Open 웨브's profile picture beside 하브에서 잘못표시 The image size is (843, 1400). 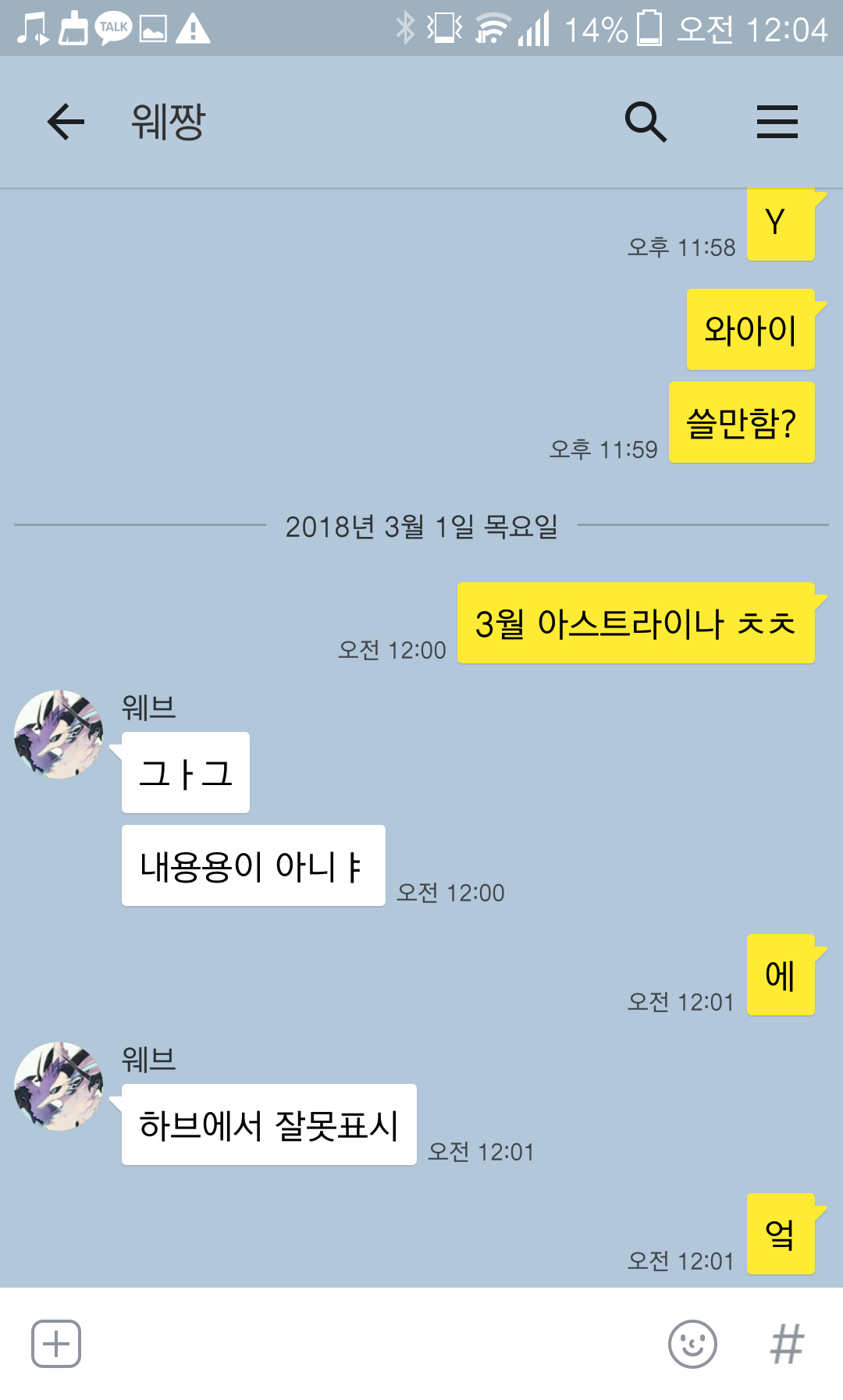[59, 1086]
